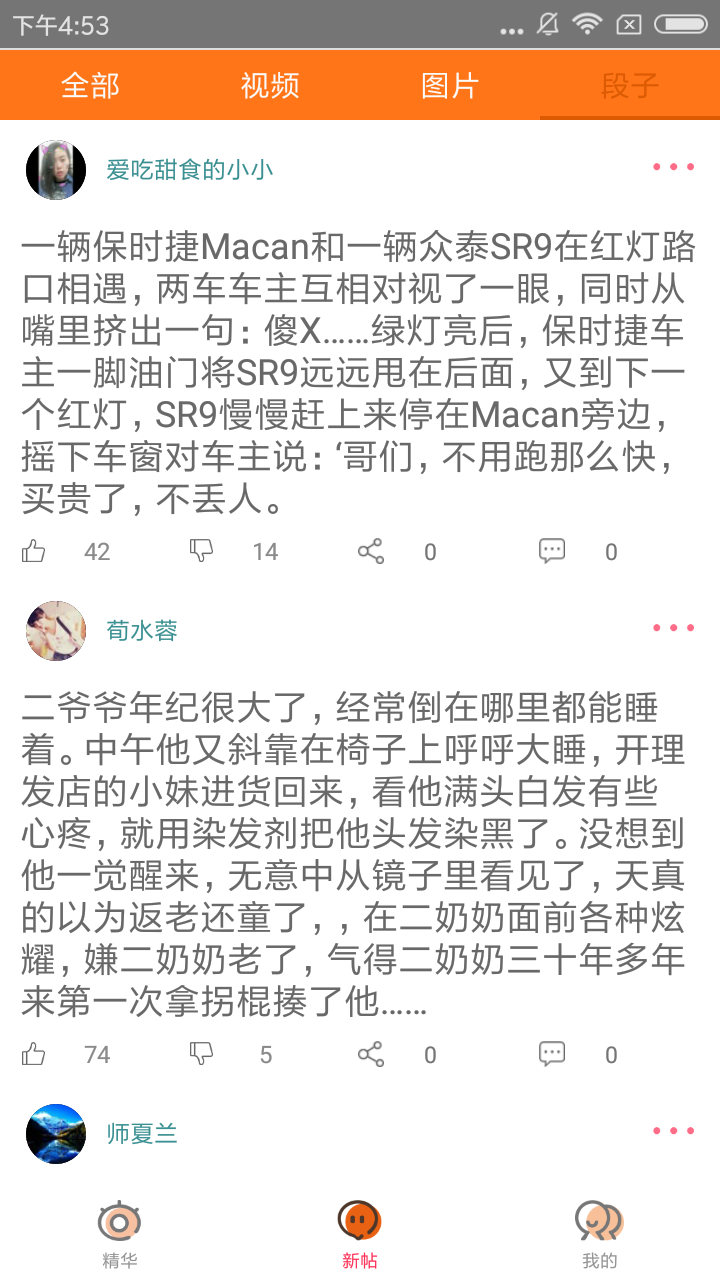The width and height of the screenshot is (720, 1280).
Task: Dislike 荀水蓉's post
Action: click(x=202, y=1054)
